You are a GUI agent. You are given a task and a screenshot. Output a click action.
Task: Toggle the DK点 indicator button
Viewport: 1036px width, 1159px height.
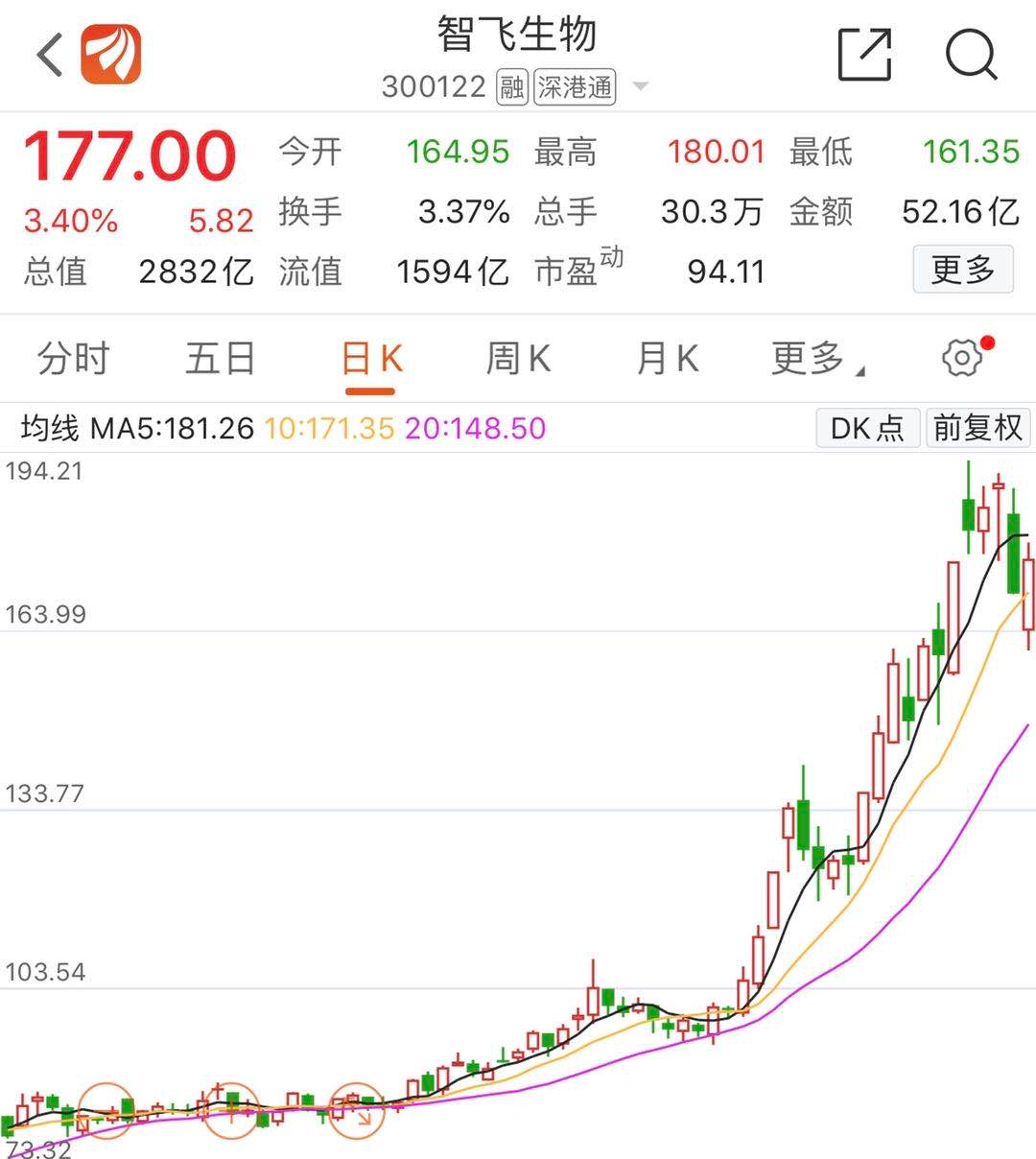click(867, 428)
